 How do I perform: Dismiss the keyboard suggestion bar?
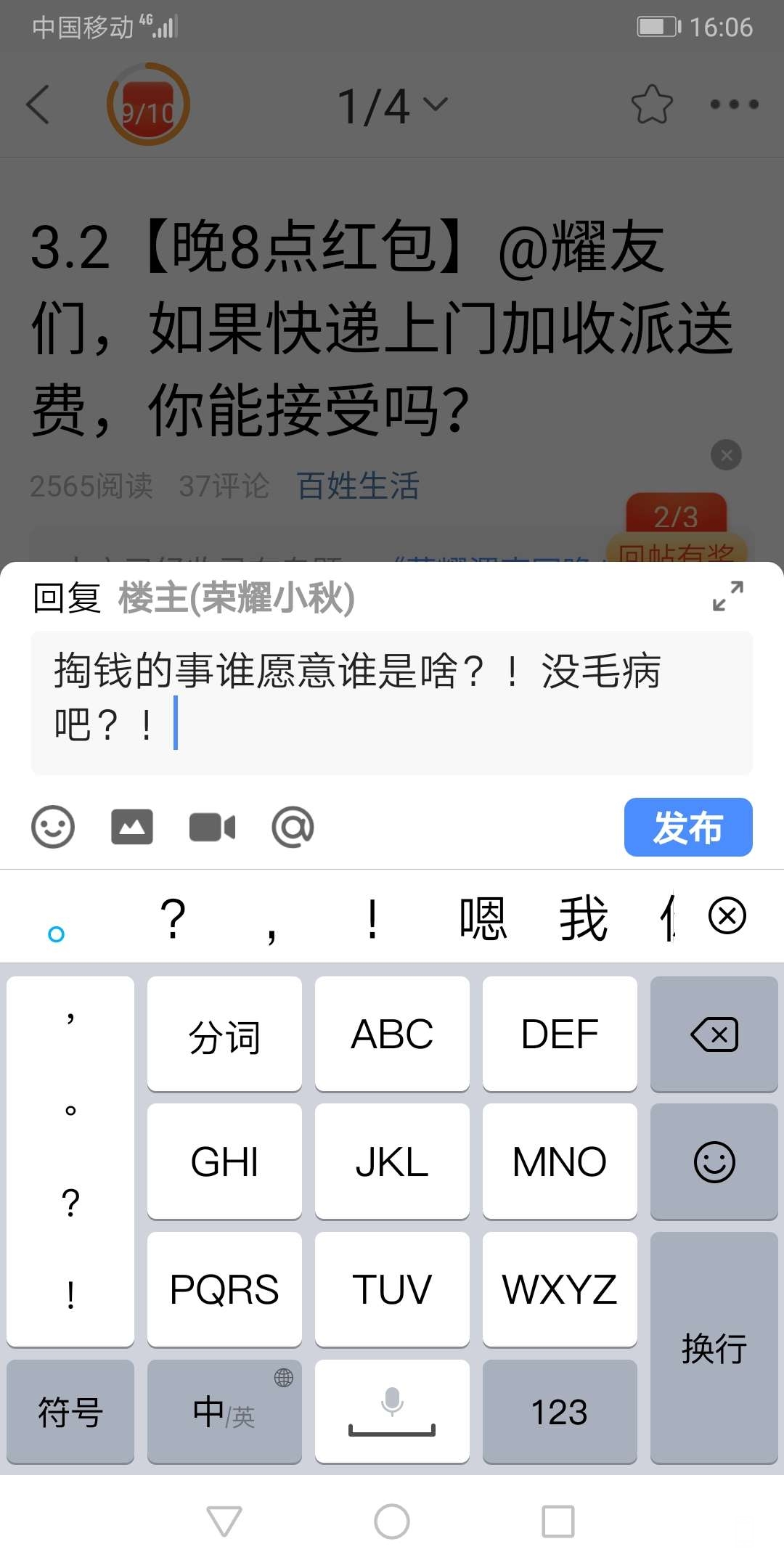(727, 915)
